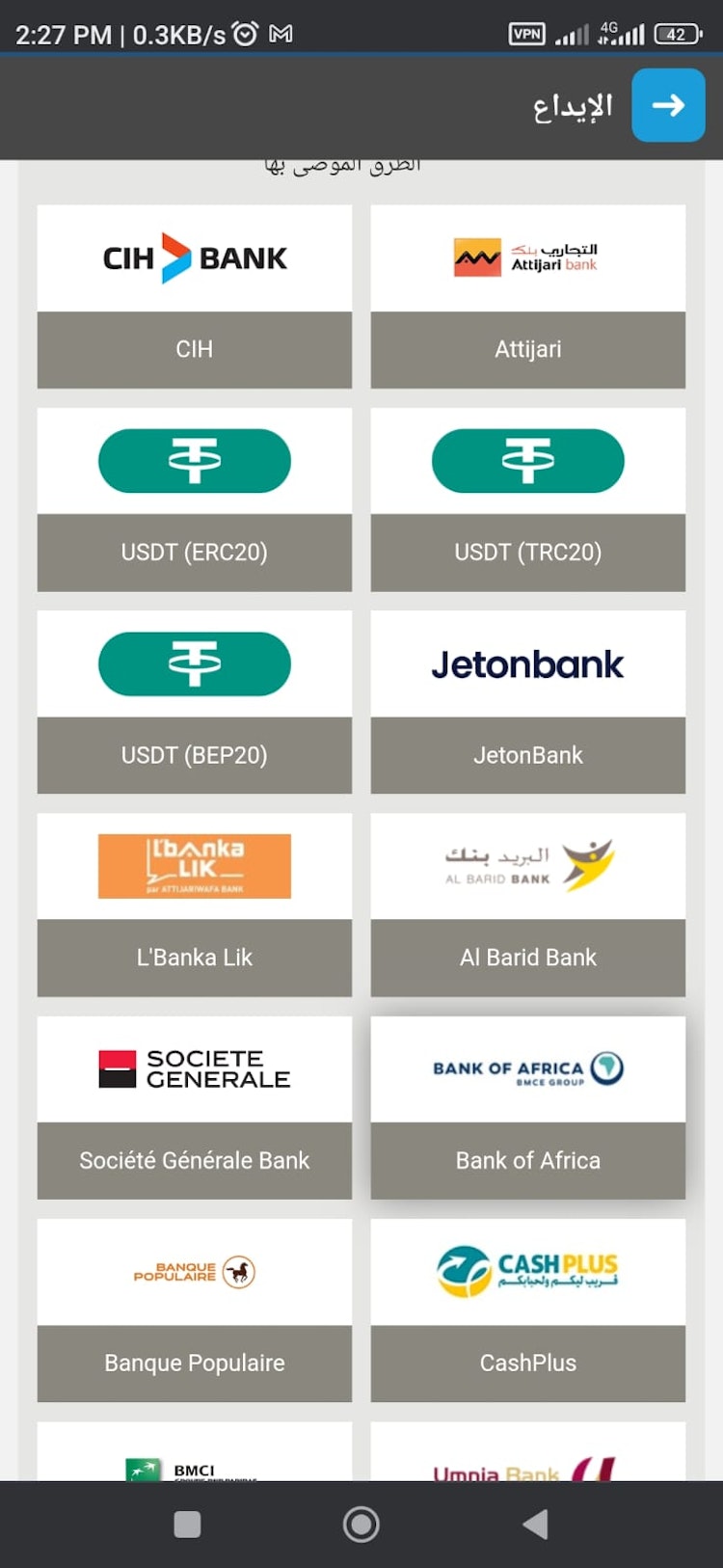Choose Attijari bank deposit option
The width and height of the screenshot is (723, 1568).
pyautogui.click(x=527, y=296)
